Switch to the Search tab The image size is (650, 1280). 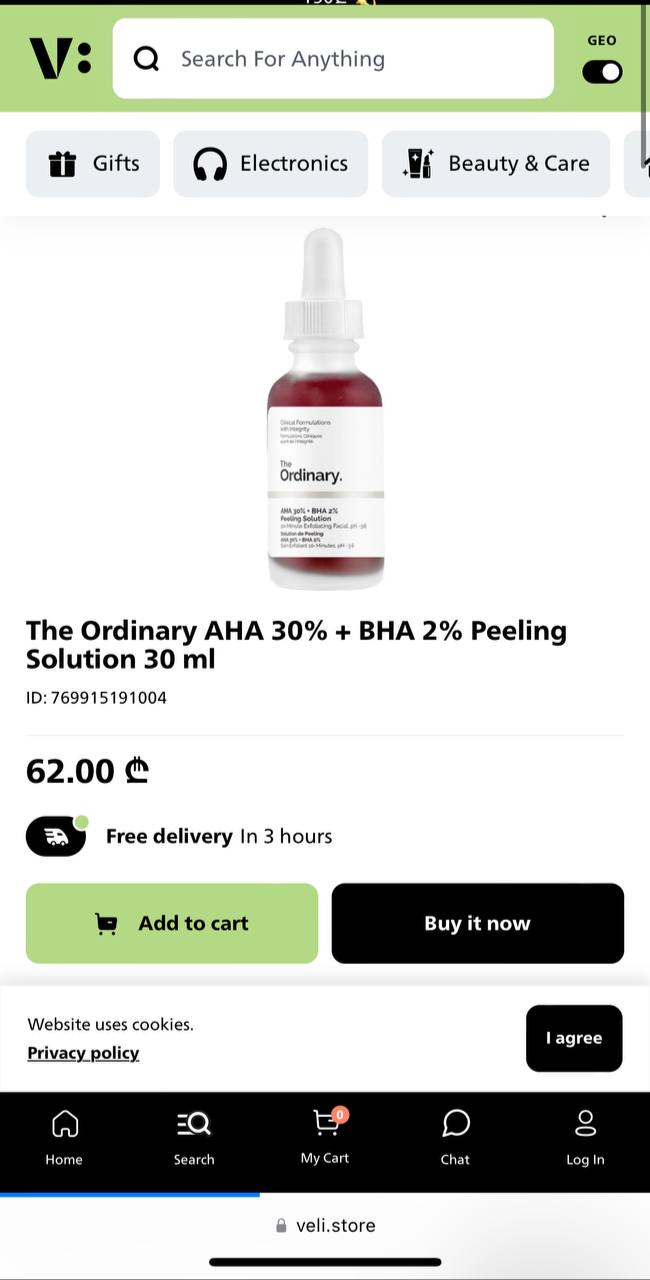click(x=194, y=1138)
